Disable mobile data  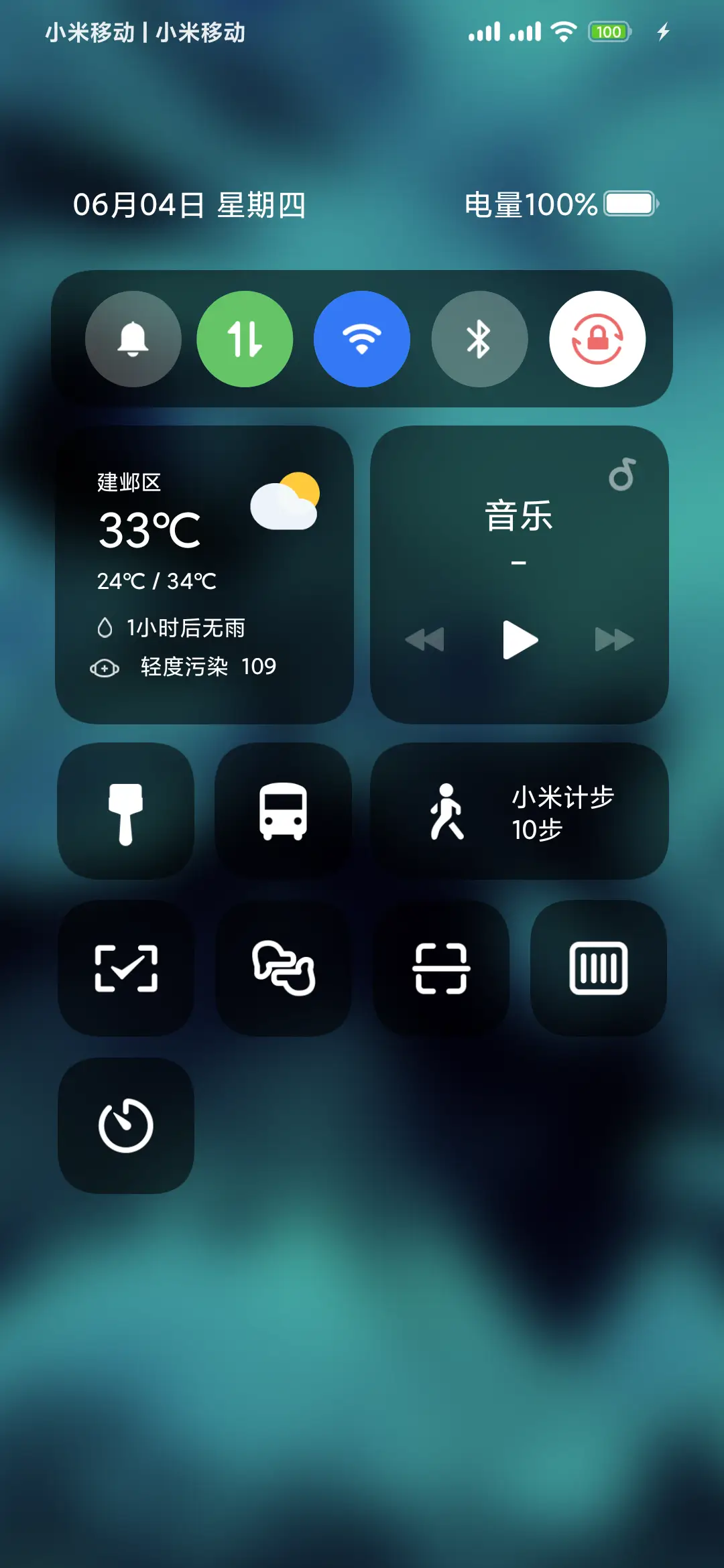[x=245, y=340]
